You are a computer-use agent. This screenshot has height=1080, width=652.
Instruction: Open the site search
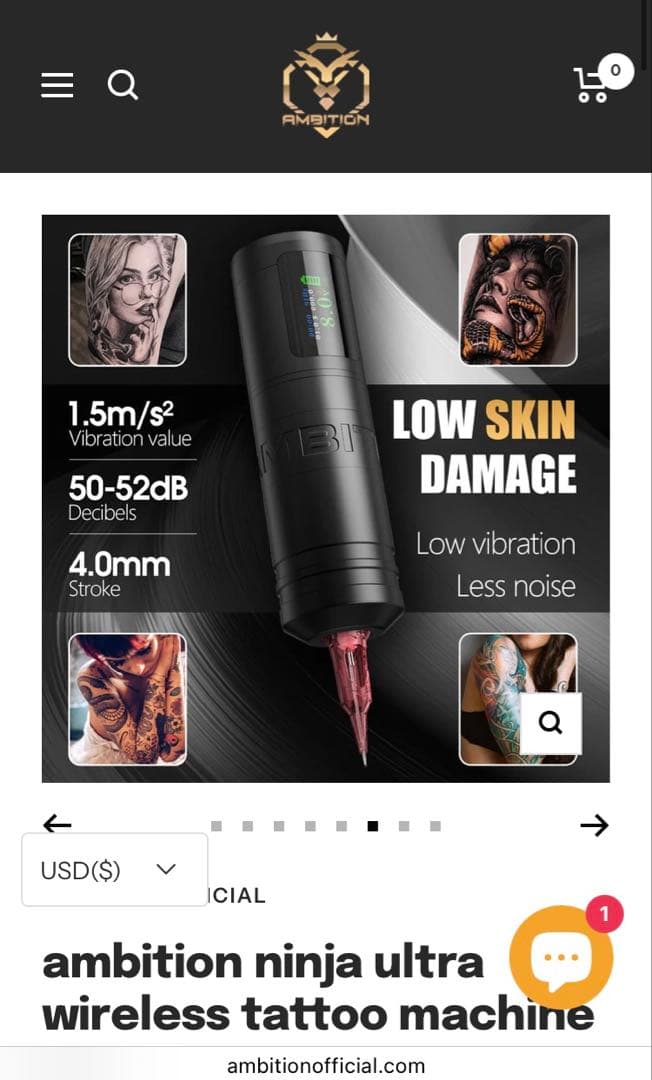click(122, 85)
